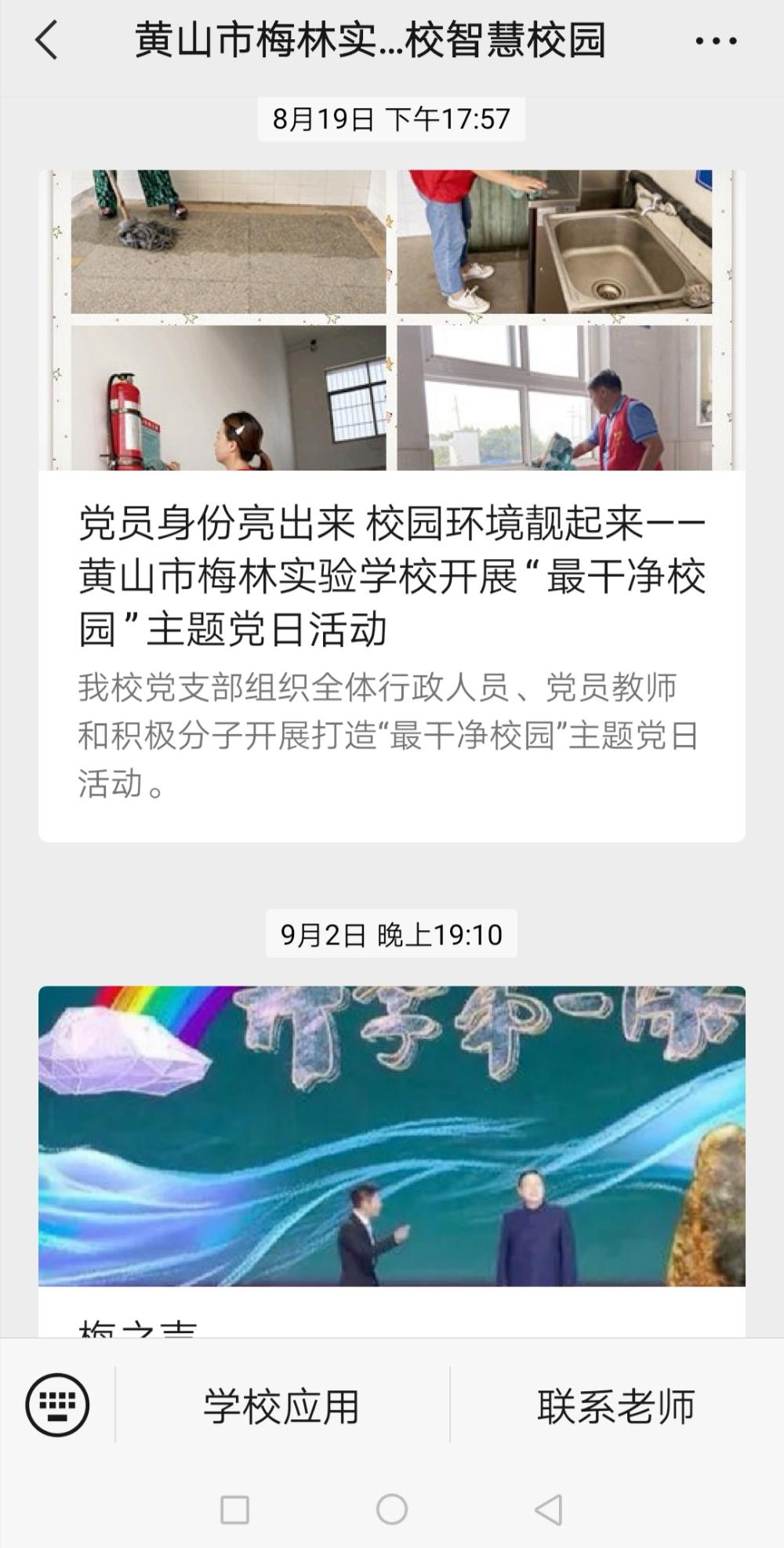Show recent apps

[x=235, y=1509]
